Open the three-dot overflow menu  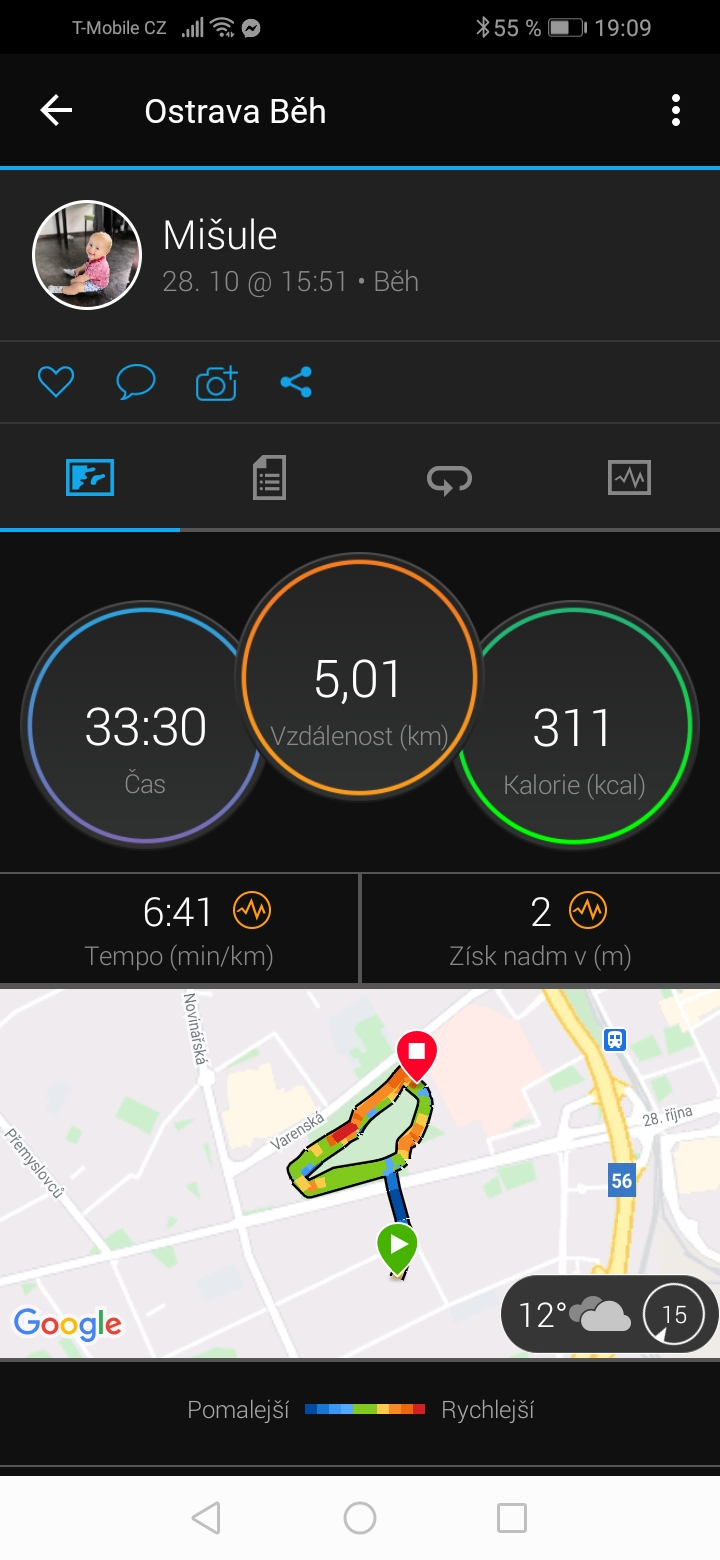click(x=676, y=110)
